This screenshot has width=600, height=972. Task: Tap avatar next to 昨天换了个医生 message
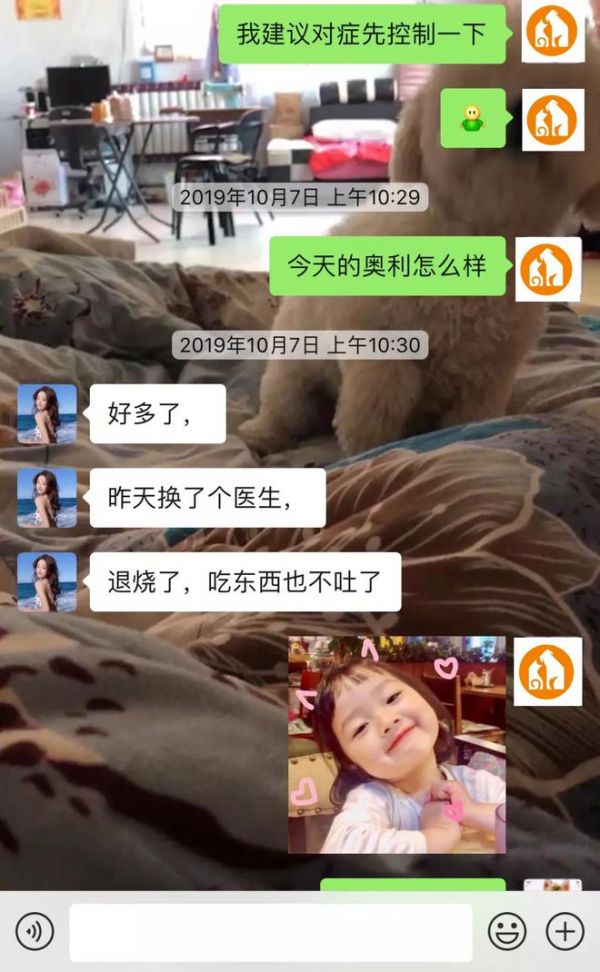point(47,498)
